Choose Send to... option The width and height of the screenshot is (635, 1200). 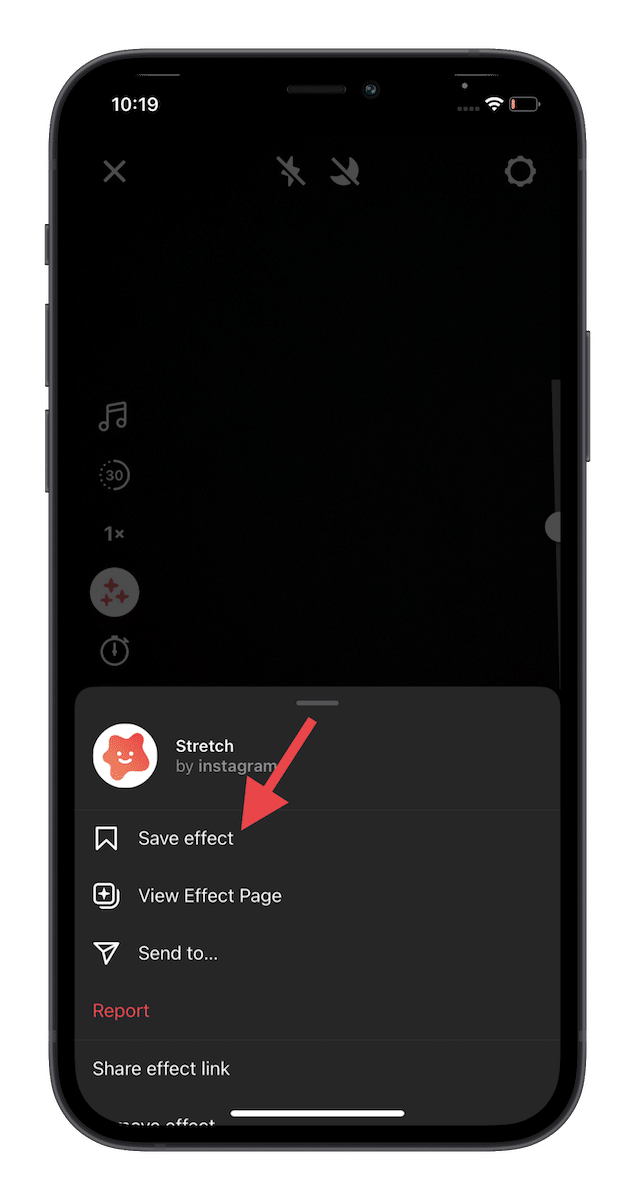click(177, 953)
